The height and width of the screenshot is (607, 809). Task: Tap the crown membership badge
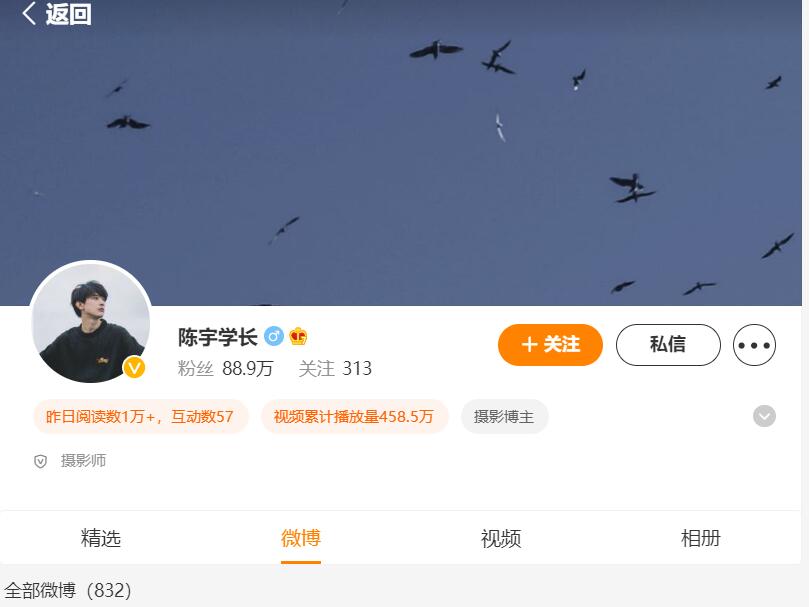[298, 337]
